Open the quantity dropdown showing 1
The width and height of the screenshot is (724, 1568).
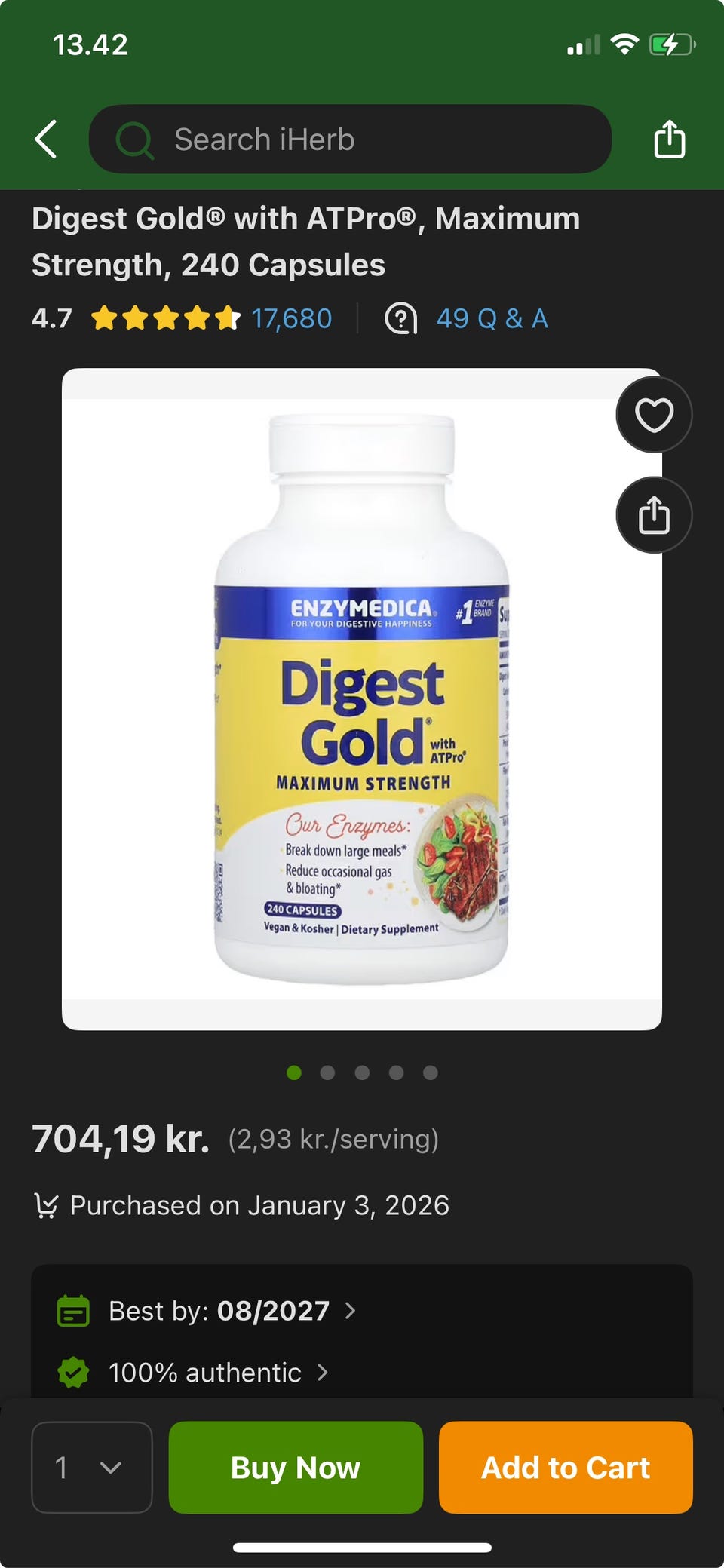[91, 1468]
